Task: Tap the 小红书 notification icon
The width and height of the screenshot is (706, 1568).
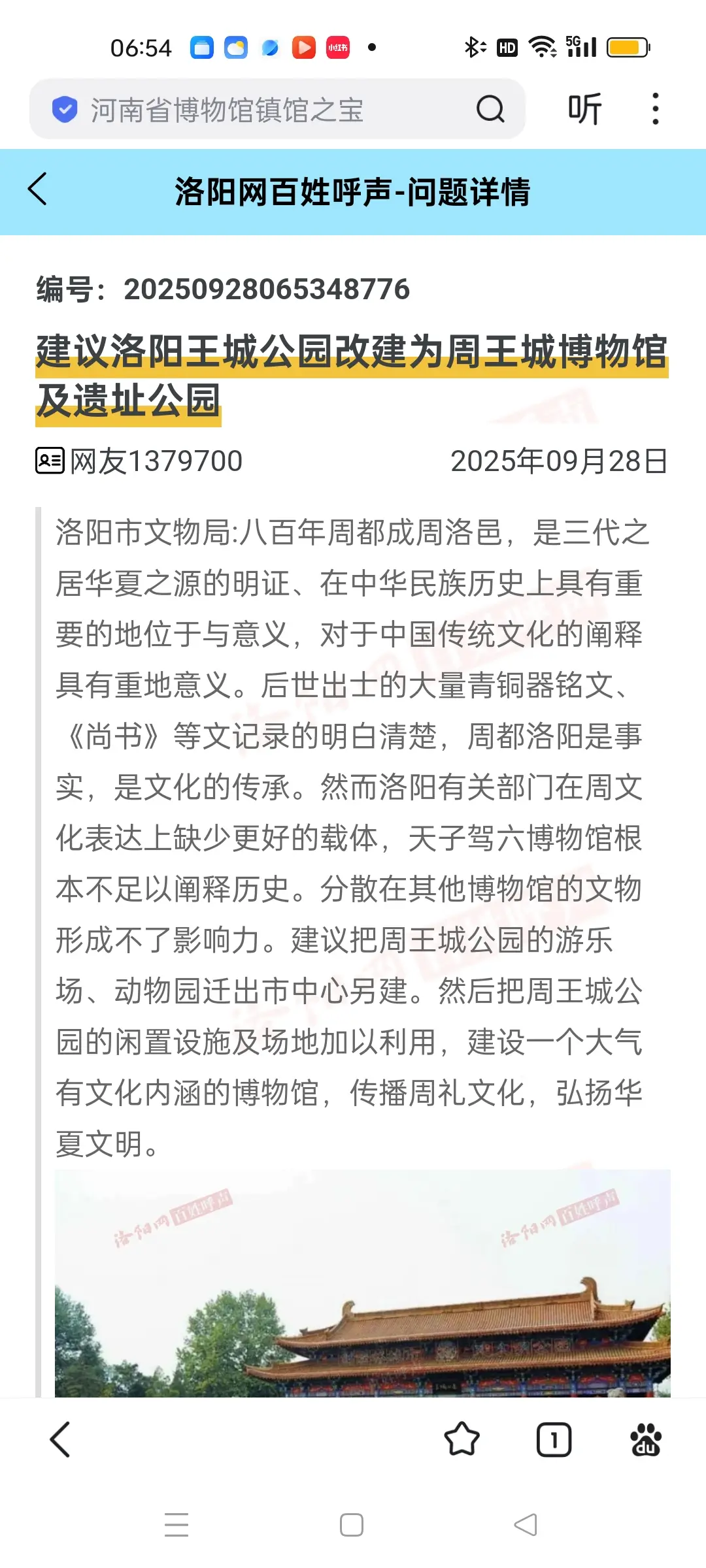Action: tap(337, 47)
